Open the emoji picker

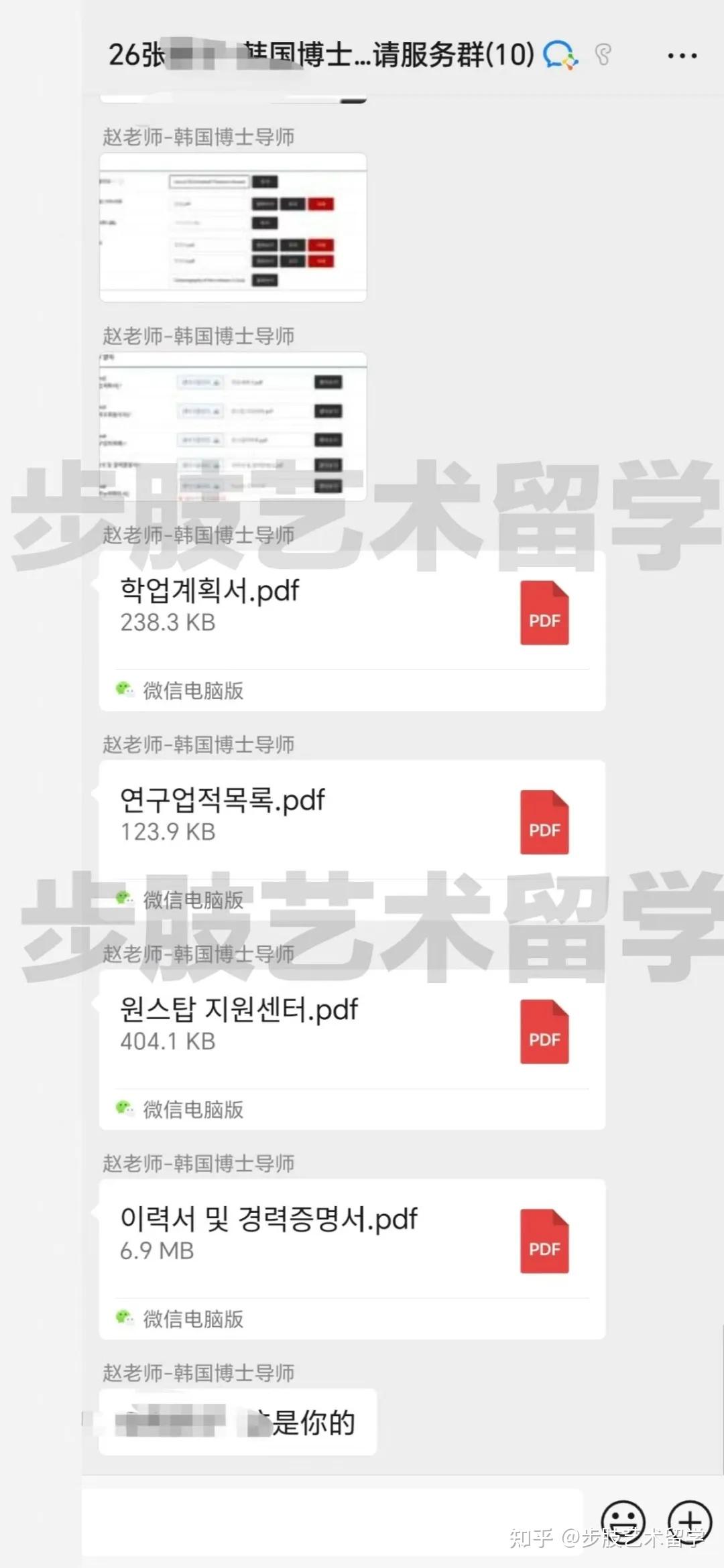coord(623,1521)
